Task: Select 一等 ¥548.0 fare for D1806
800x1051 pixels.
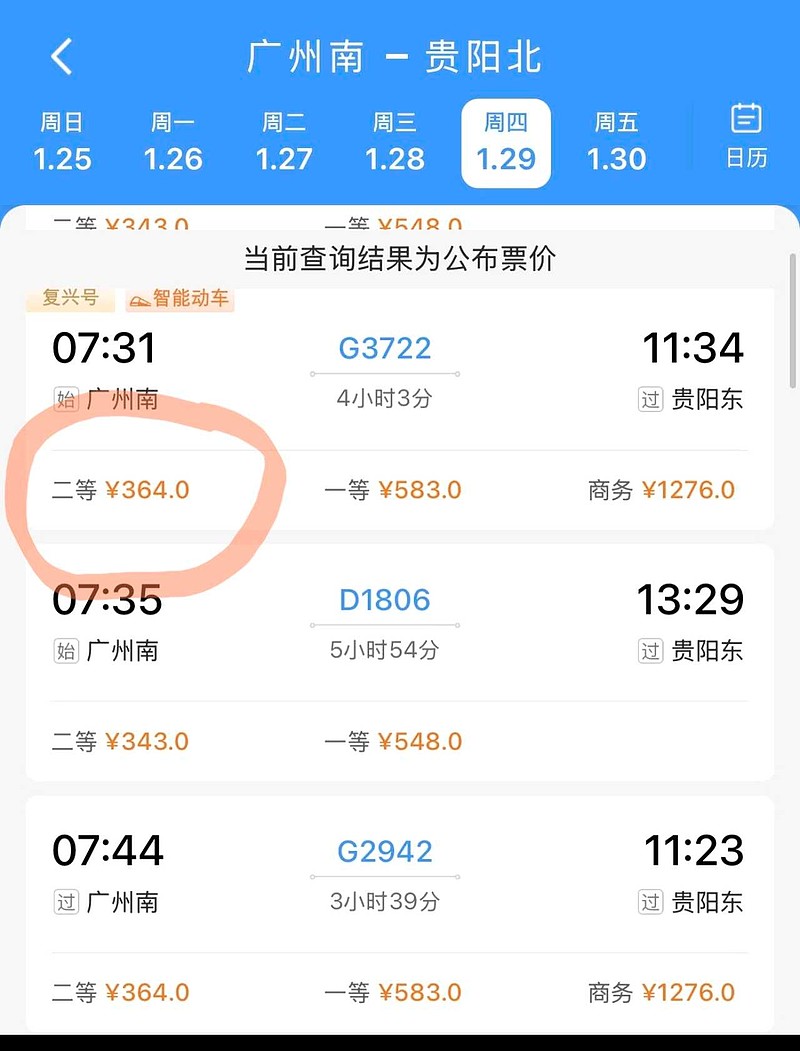Action: pyautogui.click(x=394, y=741)
